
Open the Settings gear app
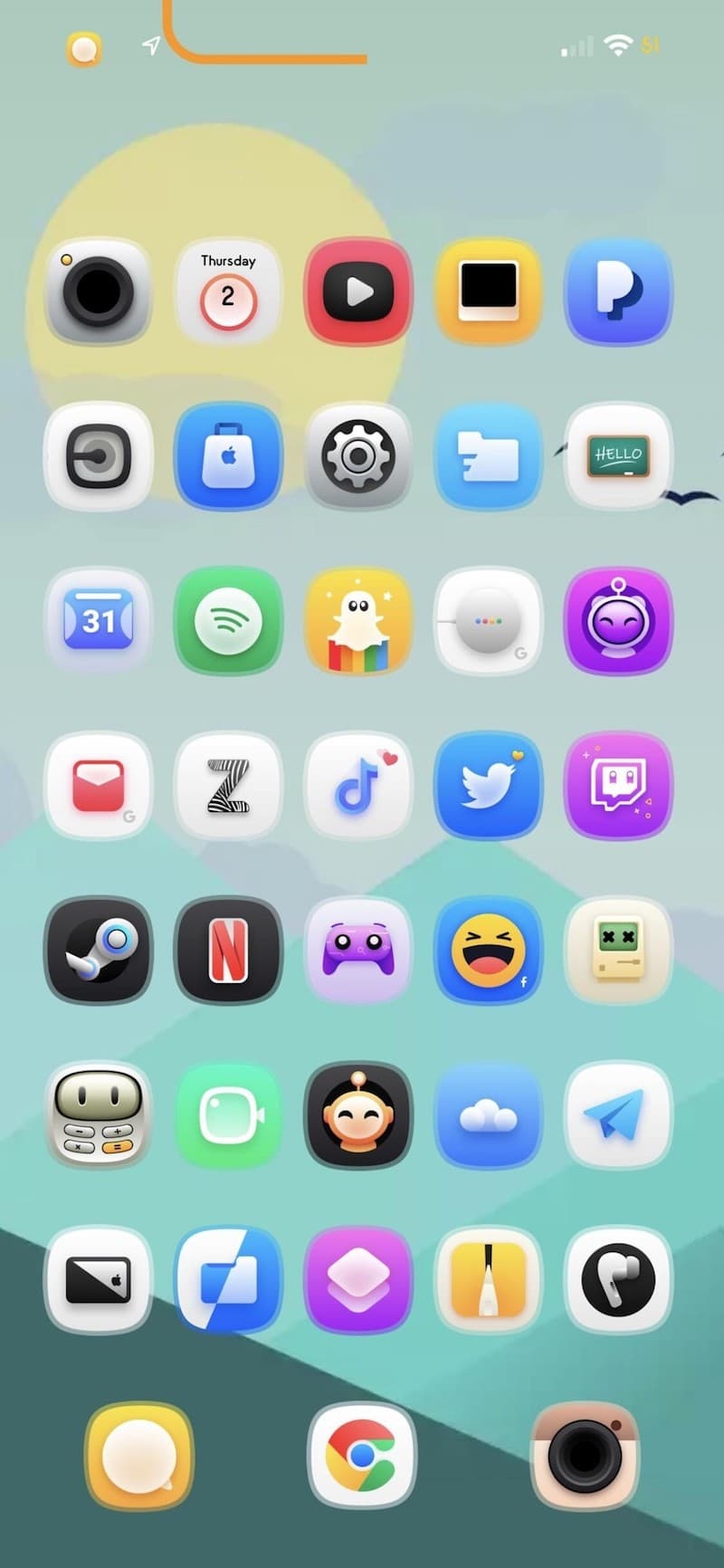(358, 456)
